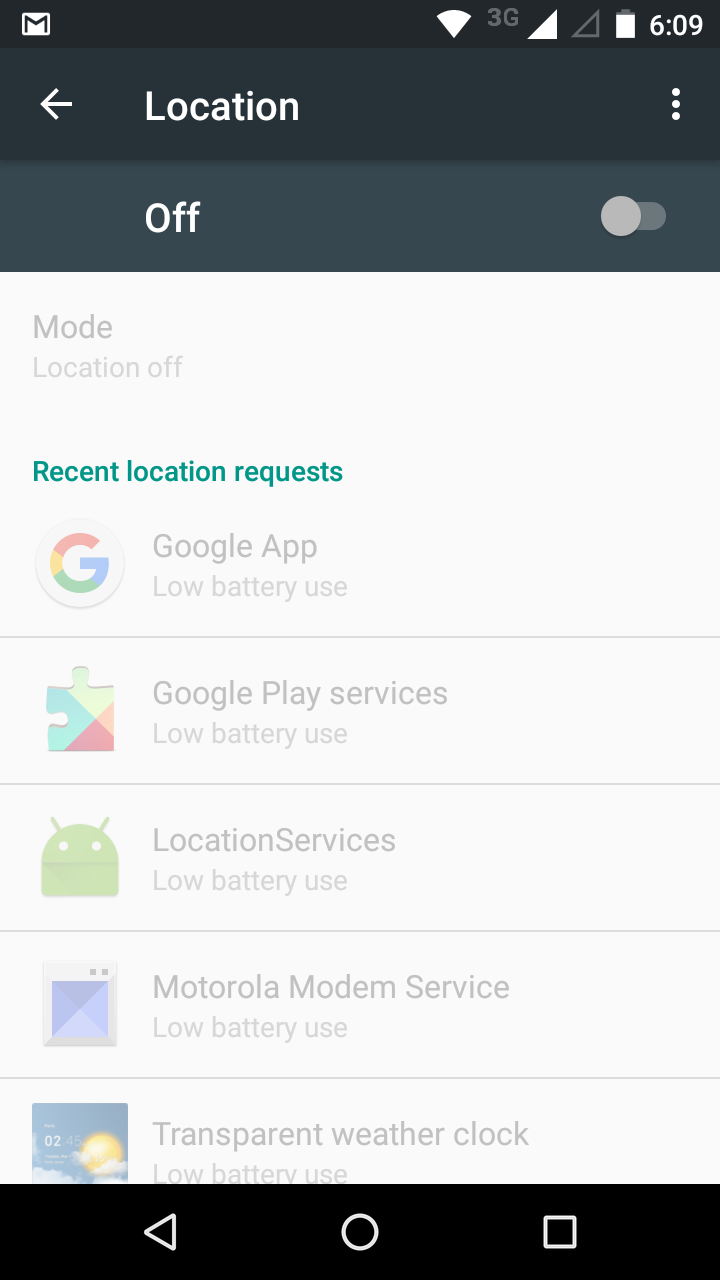Open Google Play services location details
Screen dimensions: 720x1280
pyautogui.click(x=300, y=709)
